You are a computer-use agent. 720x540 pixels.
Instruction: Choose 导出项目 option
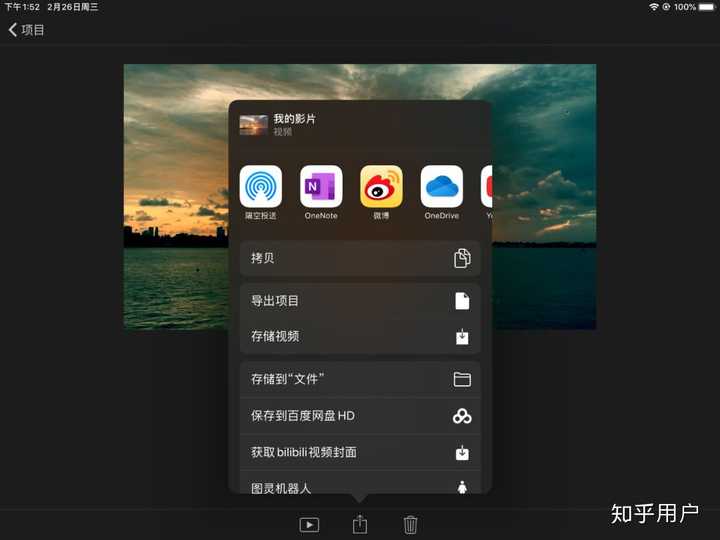[360, 301]
